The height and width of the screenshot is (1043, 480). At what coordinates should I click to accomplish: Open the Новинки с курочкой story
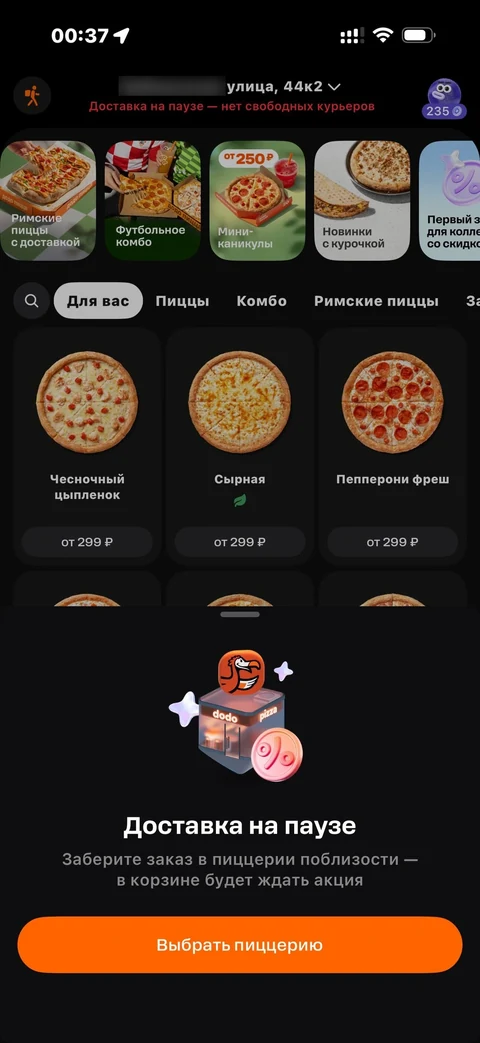pyautogui.click(x=362, y=200)
